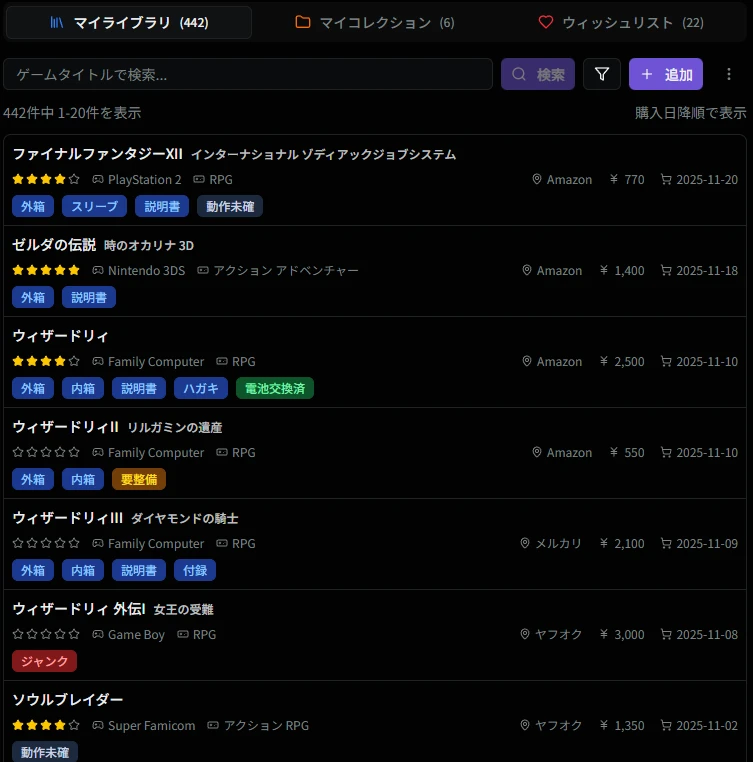This screenshot has width=753, height=762.
Task: Click the 追加 button to add a game
Action: (666, 74)
